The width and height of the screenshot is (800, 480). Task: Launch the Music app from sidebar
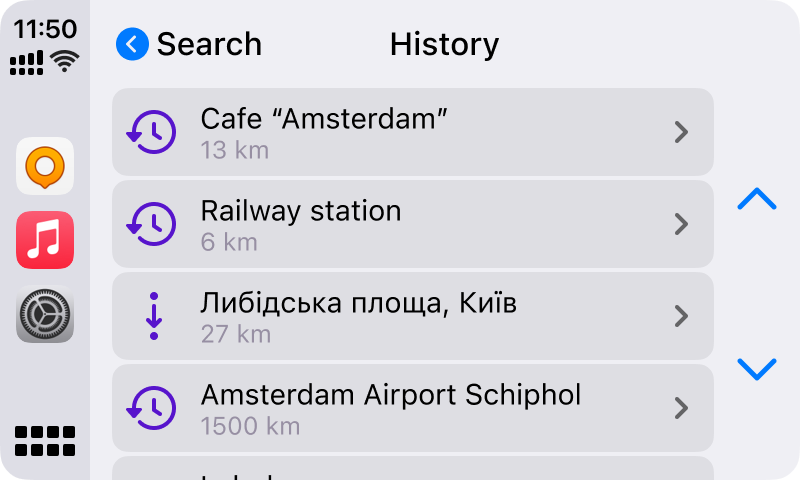coord(45,240)
